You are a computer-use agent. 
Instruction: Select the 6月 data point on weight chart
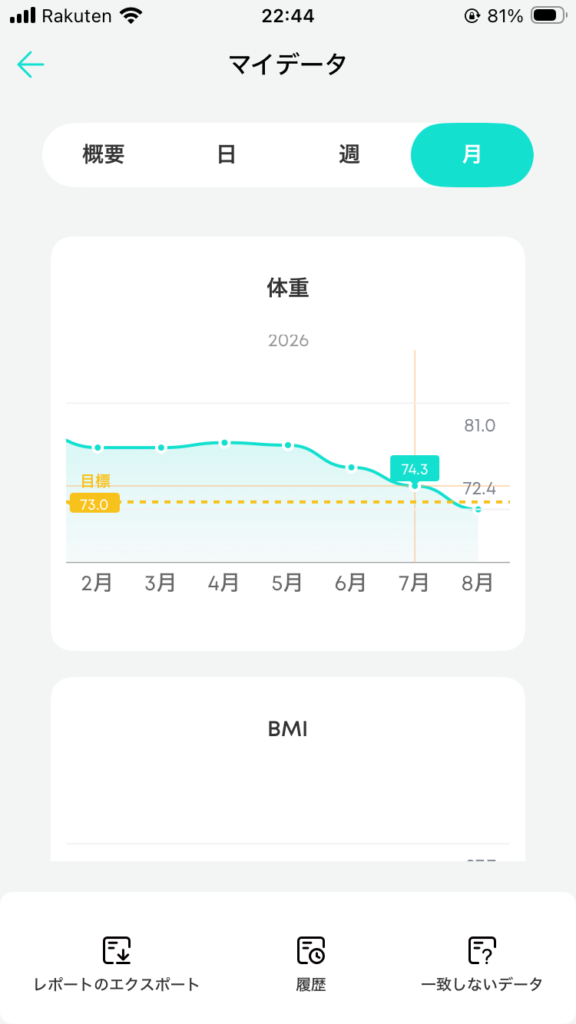[351, 468]
